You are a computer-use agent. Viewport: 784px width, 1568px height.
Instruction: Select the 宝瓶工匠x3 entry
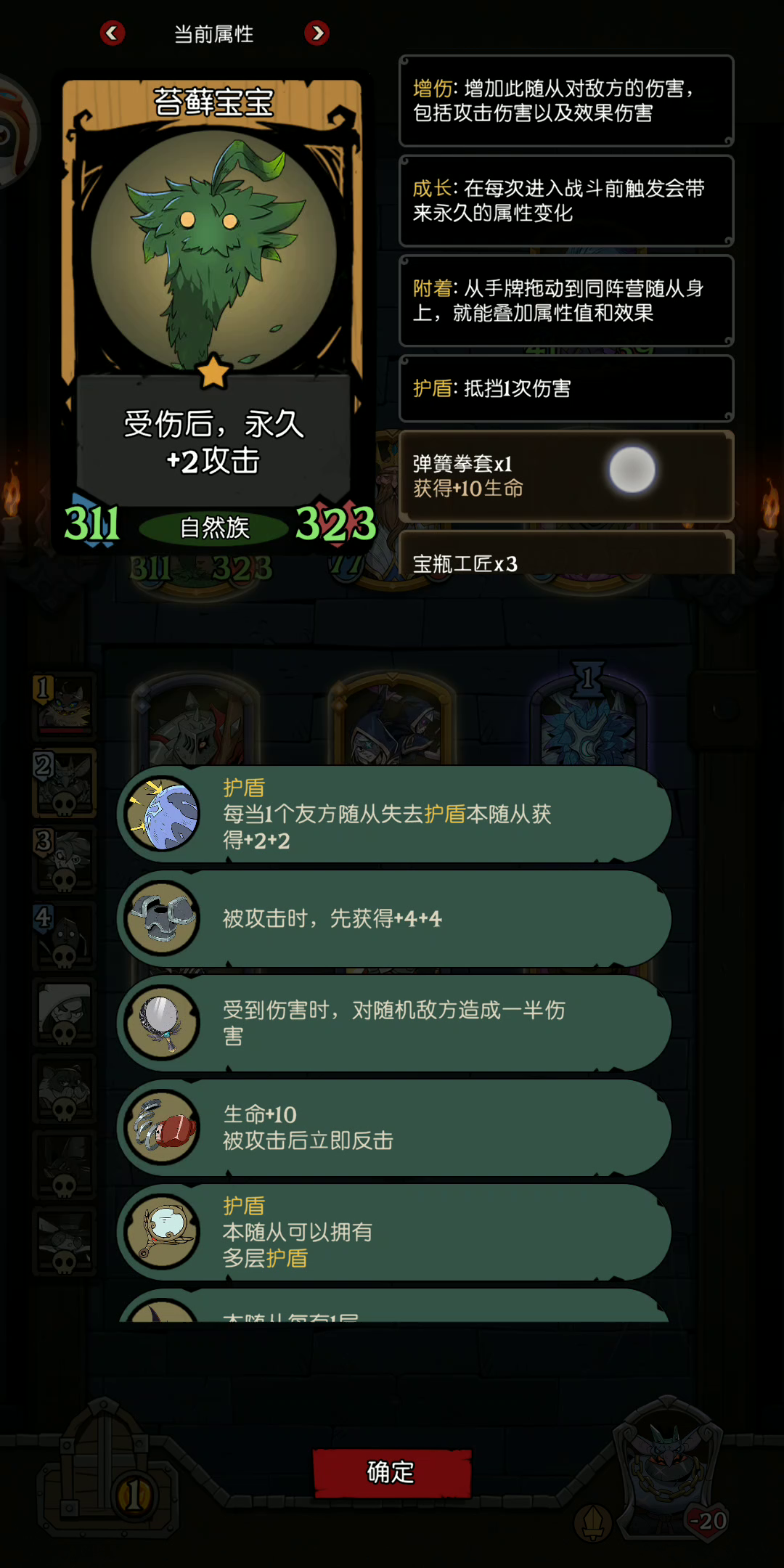pyautogui.click(x=566, y=554)
